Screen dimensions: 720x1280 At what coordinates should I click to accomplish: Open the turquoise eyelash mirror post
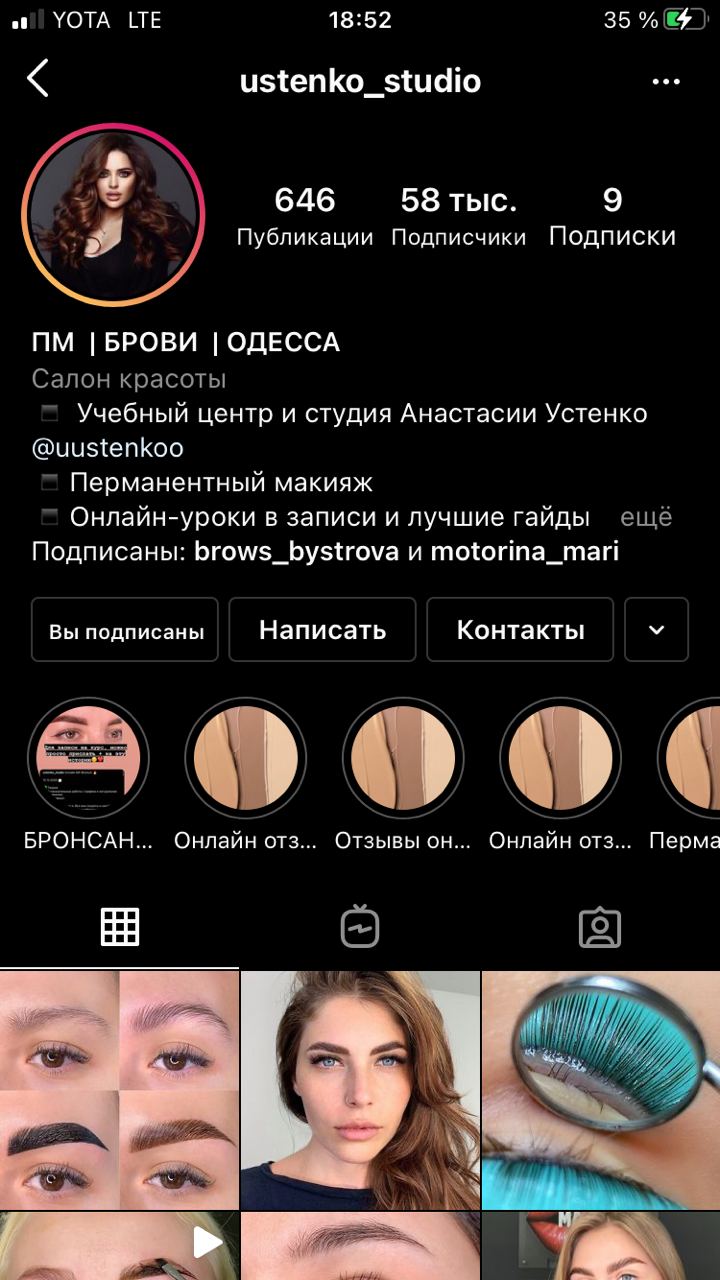[x=601, y=1090]
